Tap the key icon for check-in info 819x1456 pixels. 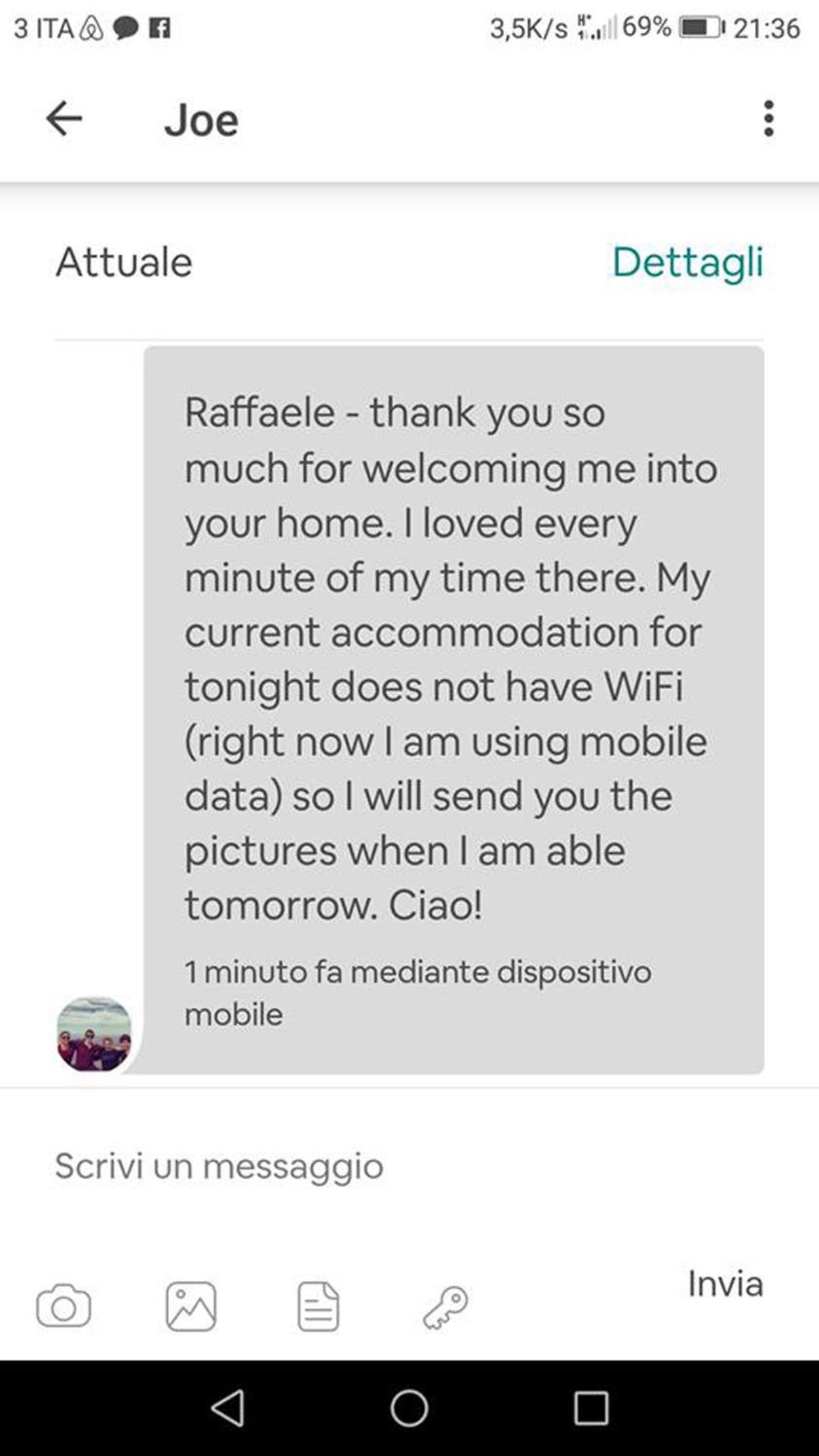[x=446, y=1307]
